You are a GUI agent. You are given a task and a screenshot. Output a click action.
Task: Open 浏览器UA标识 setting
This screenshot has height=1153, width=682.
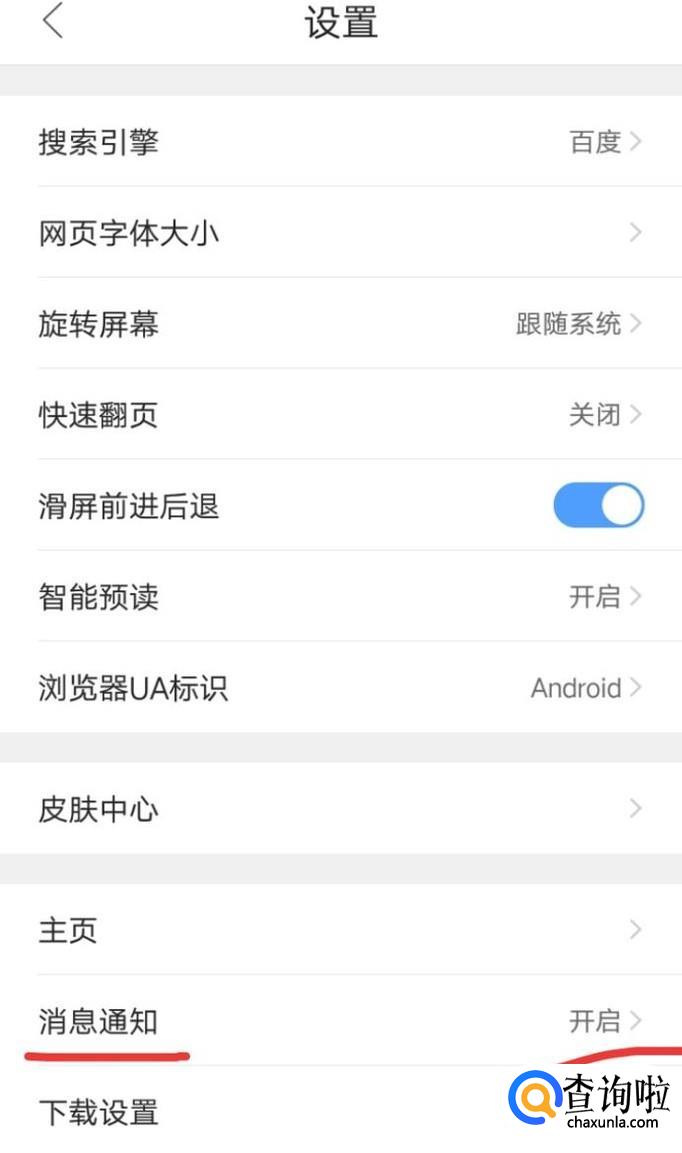click(340, 688)
